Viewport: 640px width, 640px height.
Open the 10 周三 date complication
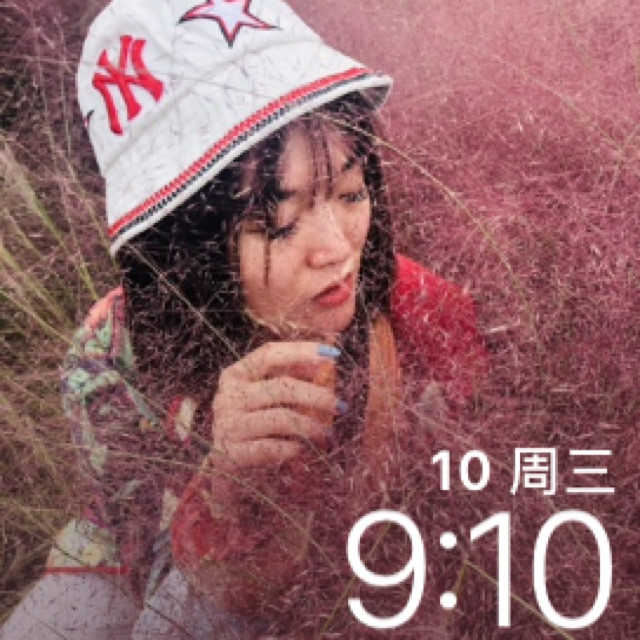[x=523, y=471]
